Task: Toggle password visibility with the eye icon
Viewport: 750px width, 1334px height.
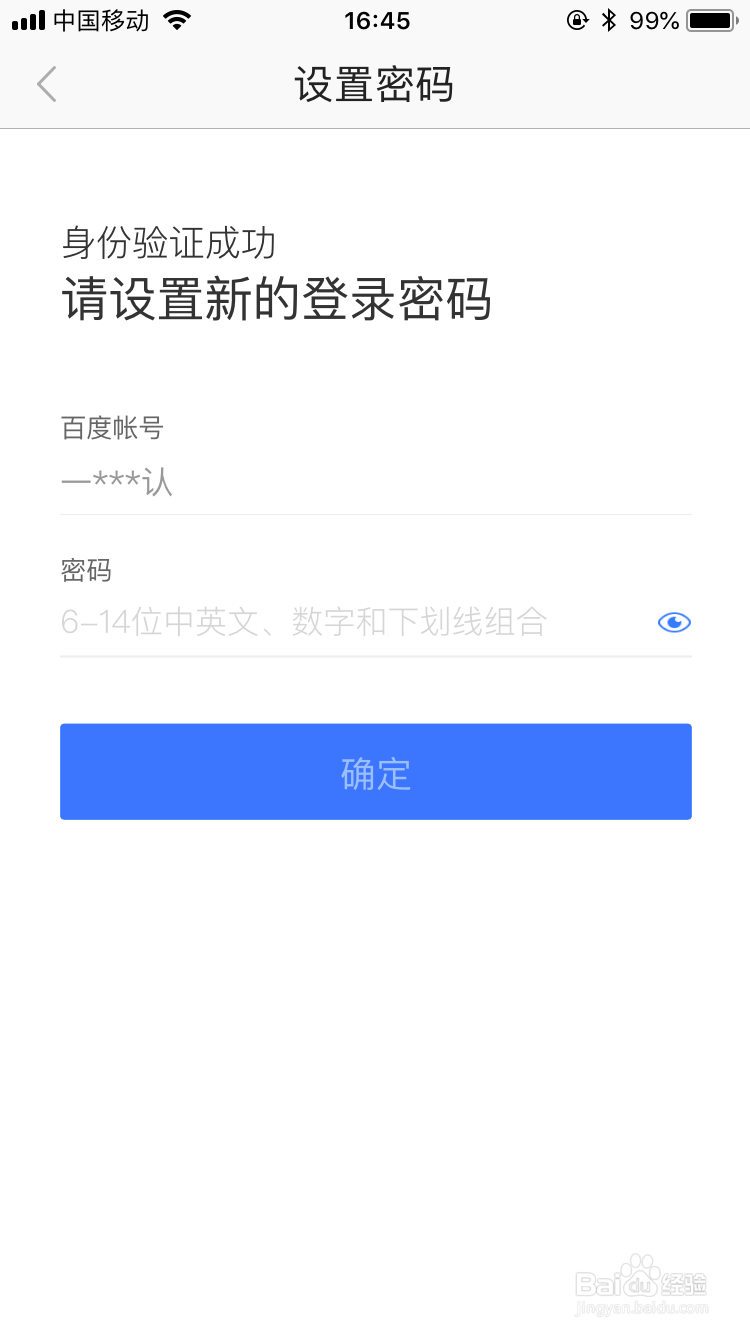Action: (673, 622)
